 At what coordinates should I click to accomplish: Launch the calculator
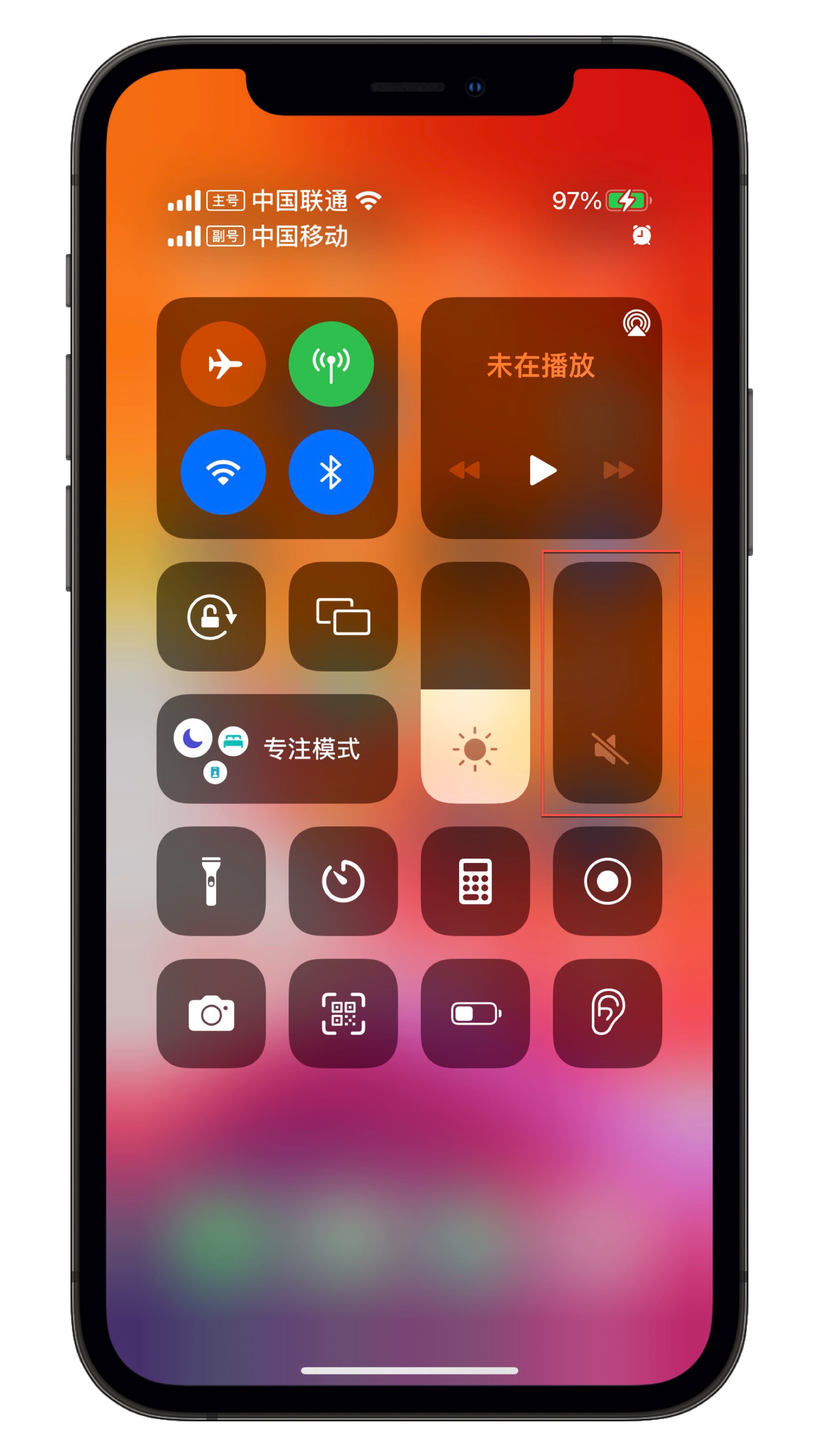(475, 881)
